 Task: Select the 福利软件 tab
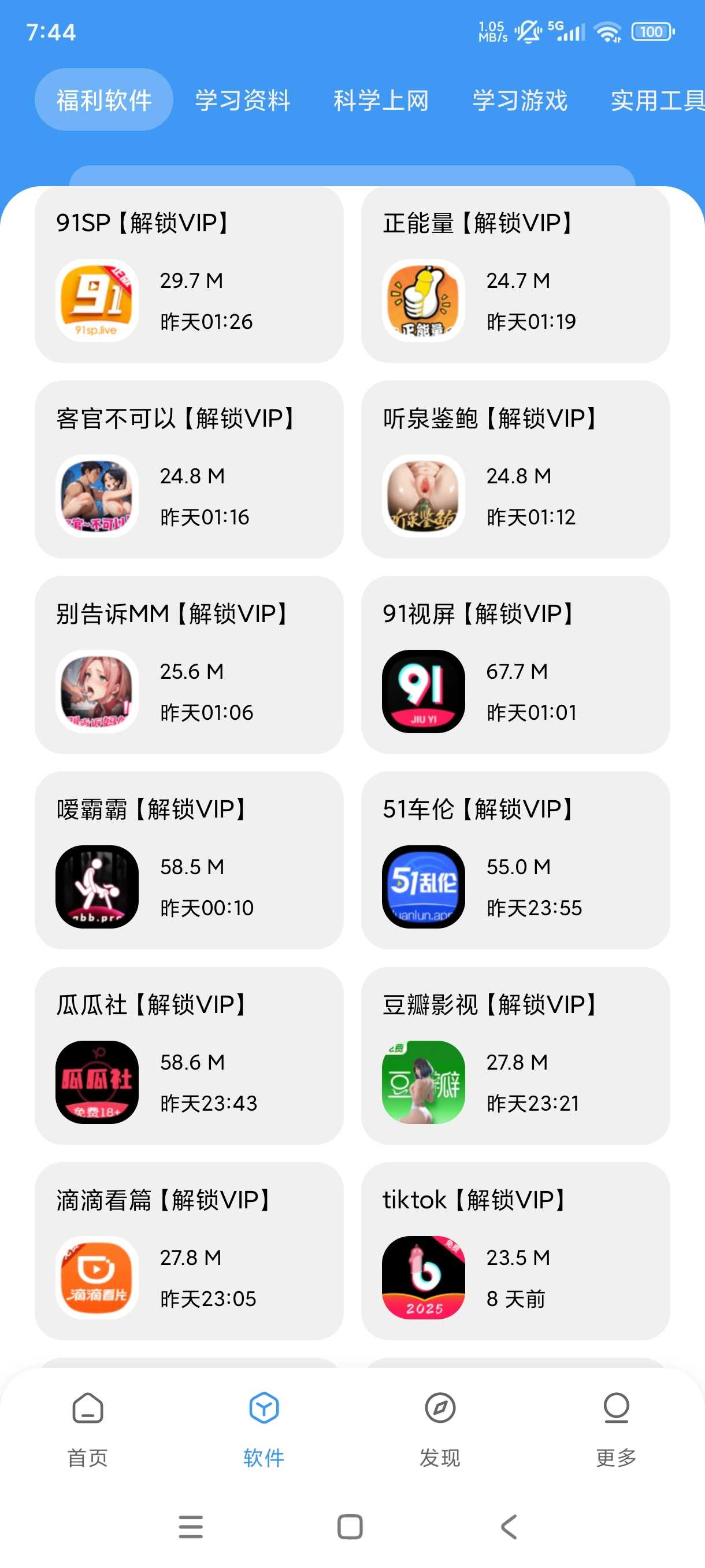104,100
